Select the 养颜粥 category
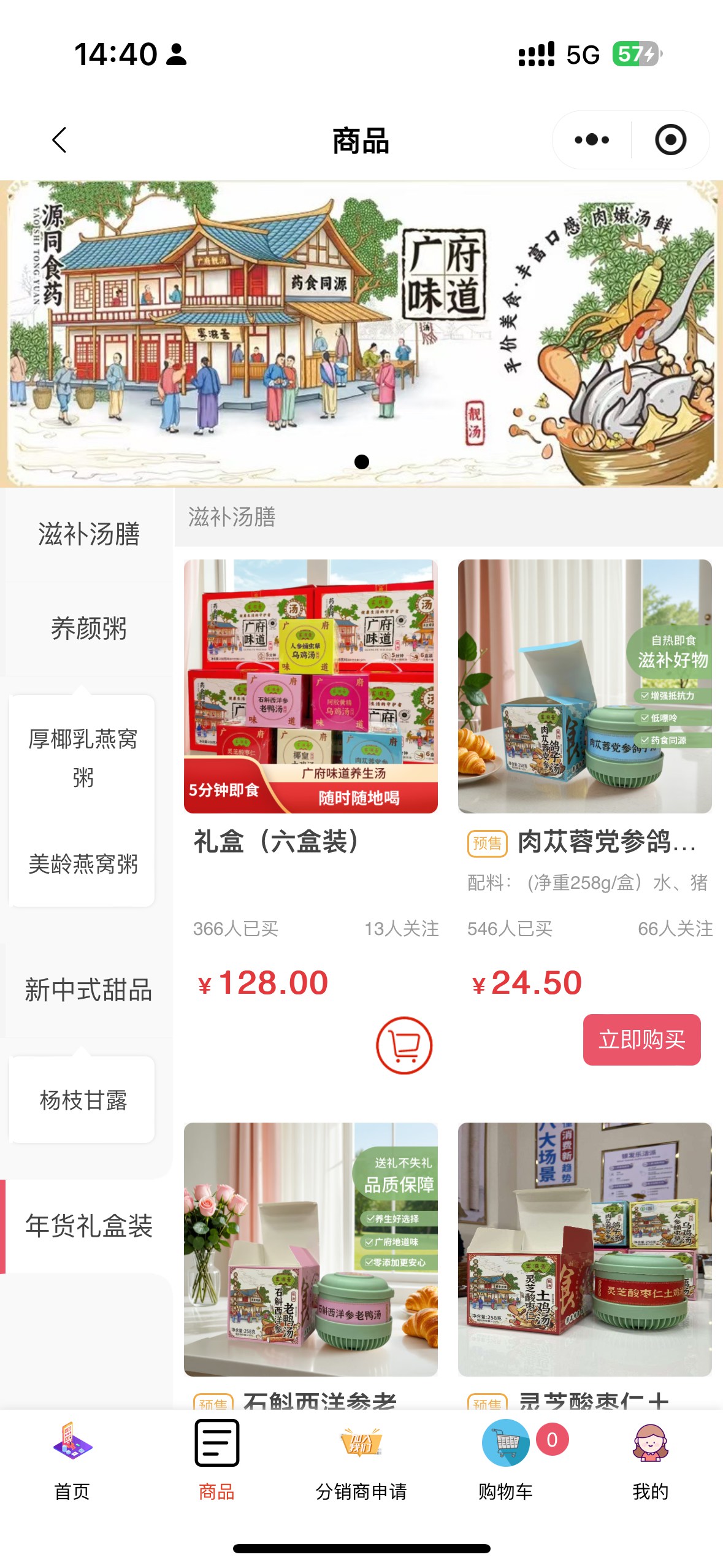 88,628
